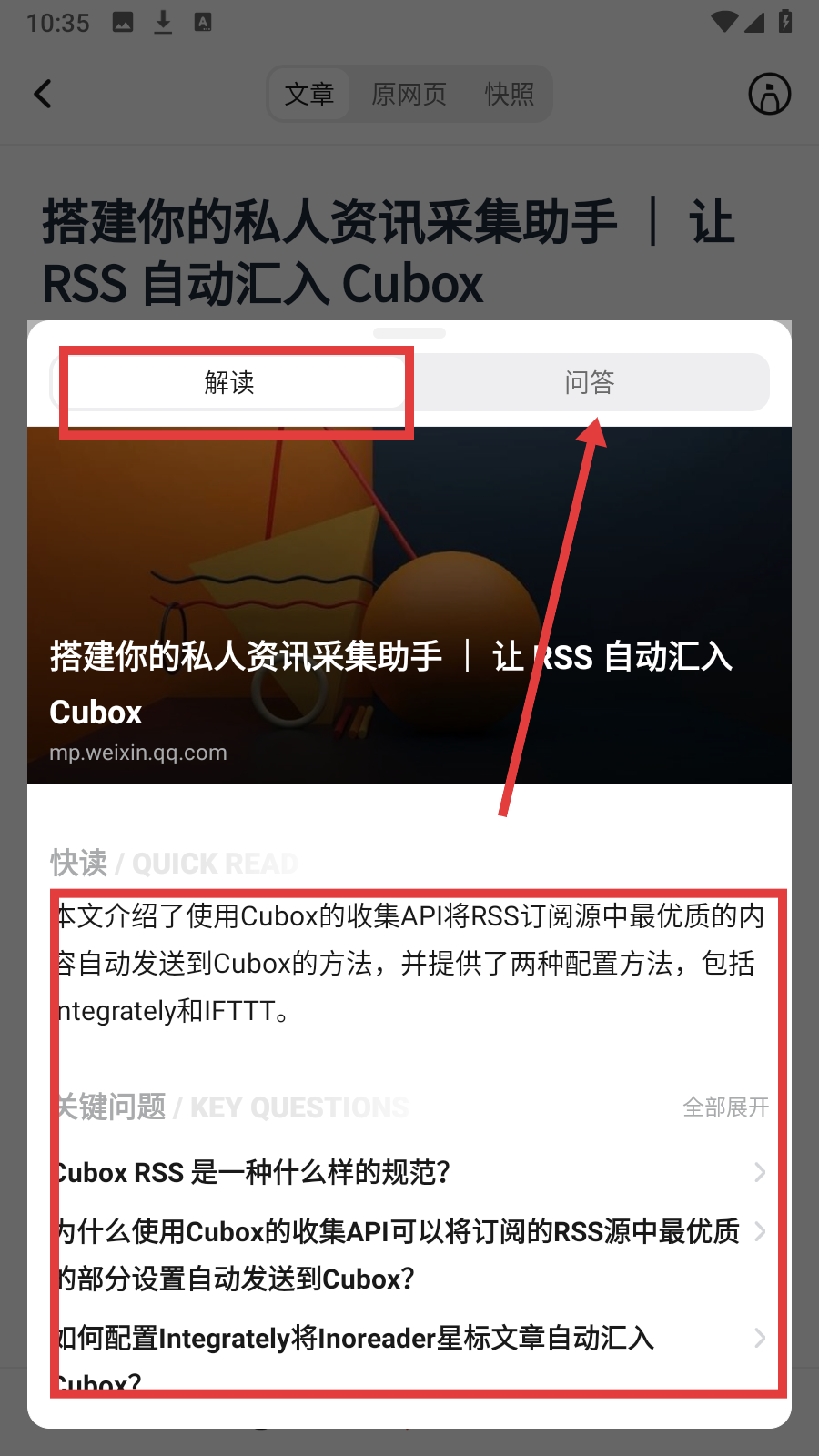Select the 文章 view tab
This screenshot has height=1456, width=819.
pyautogui.click(x=309, y=94)
